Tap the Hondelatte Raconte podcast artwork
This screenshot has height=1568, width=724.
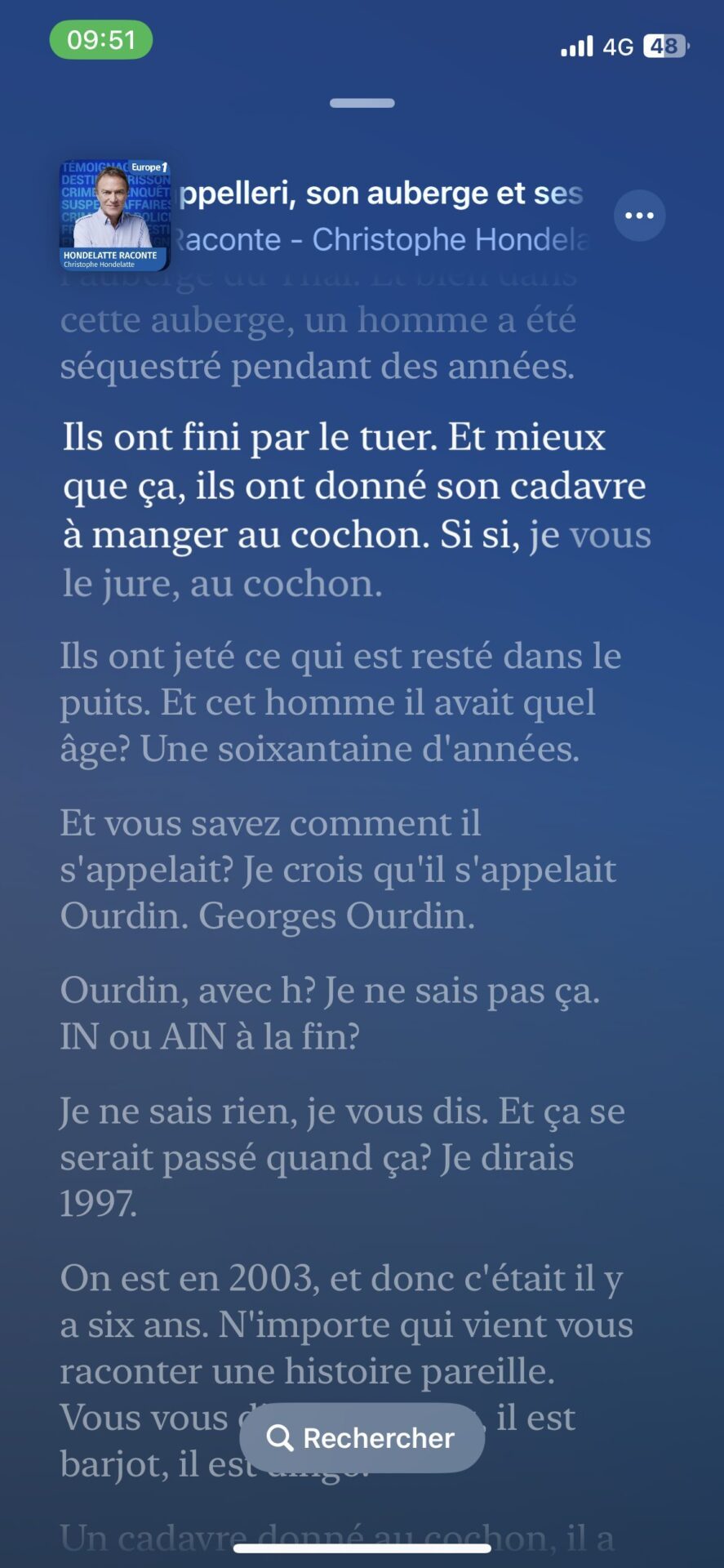[x=115, y=216]
